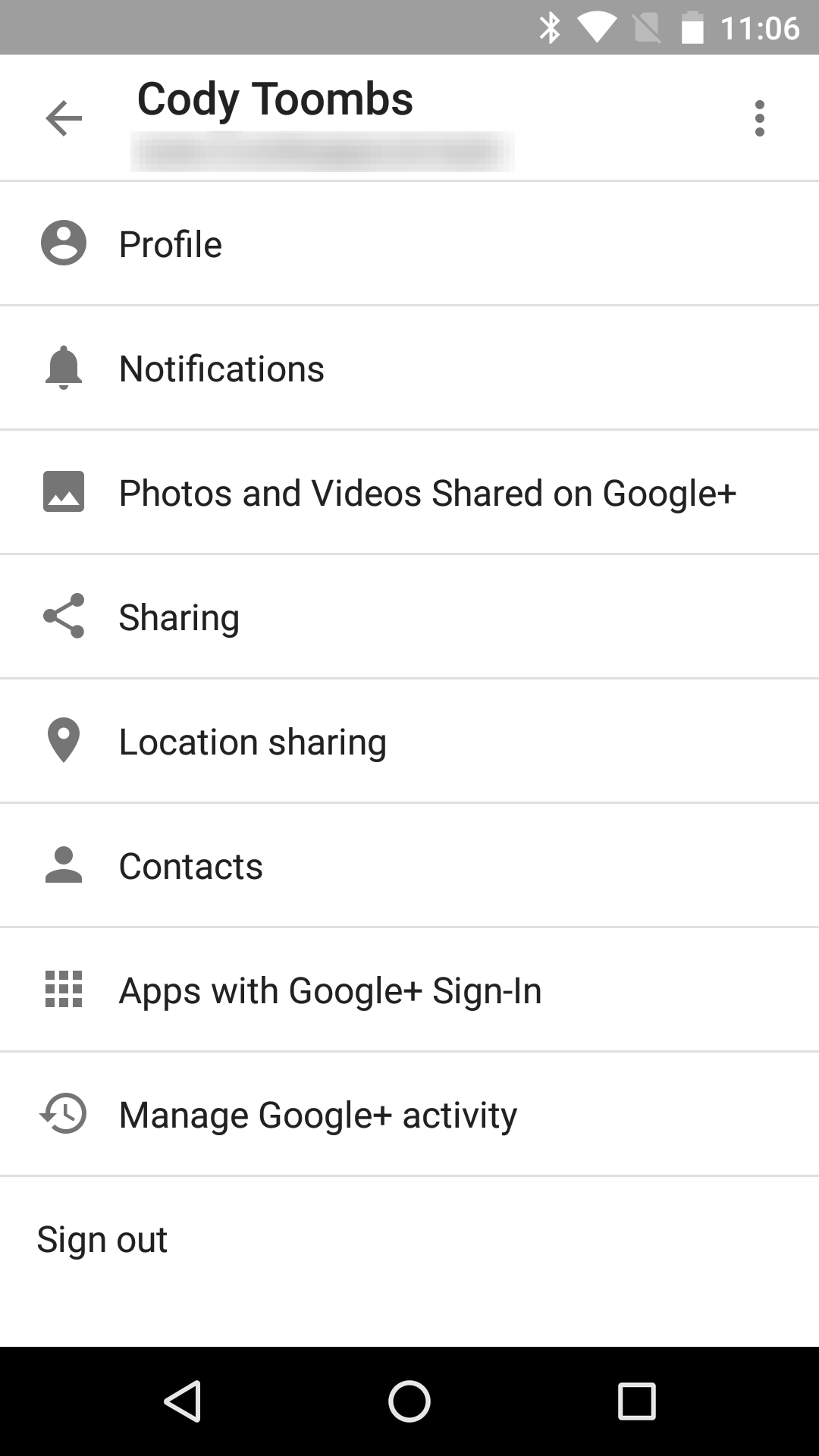Tap the account name Cody Toombs
819x1456 pixels.
[275, 98]
